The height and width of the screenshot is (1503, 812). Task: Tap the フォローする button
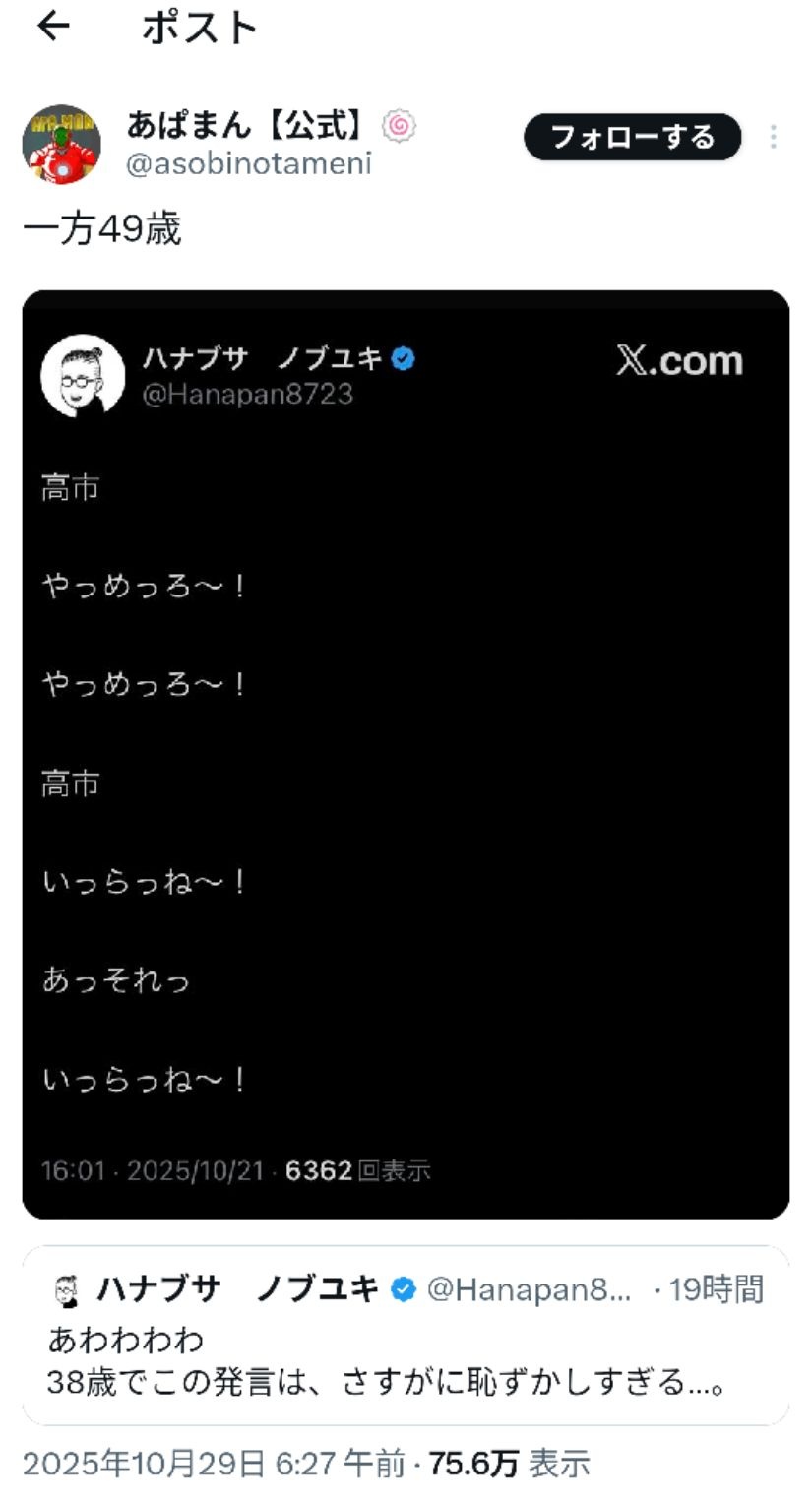[632, 137]
